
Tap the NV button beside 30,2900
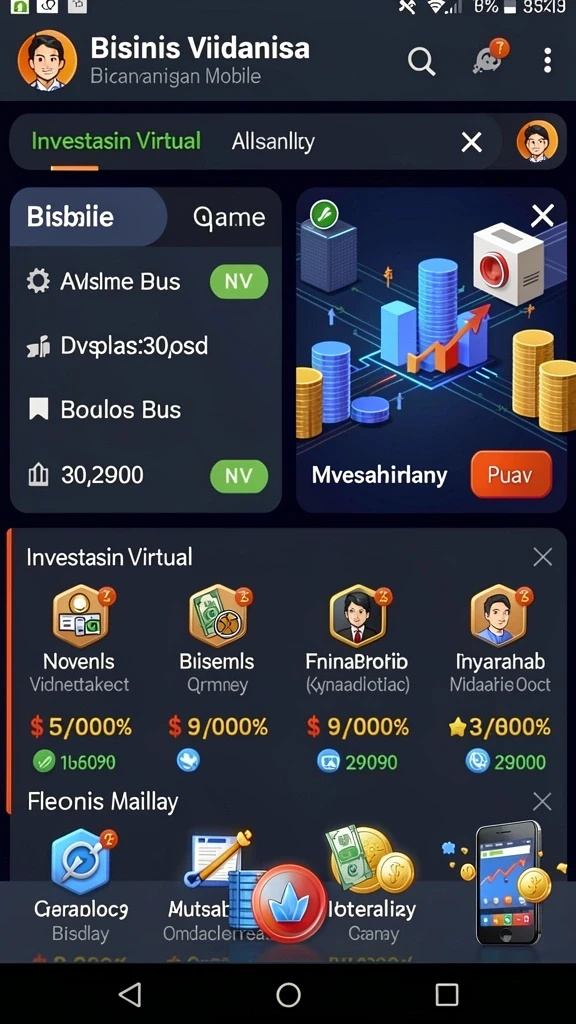239,475
